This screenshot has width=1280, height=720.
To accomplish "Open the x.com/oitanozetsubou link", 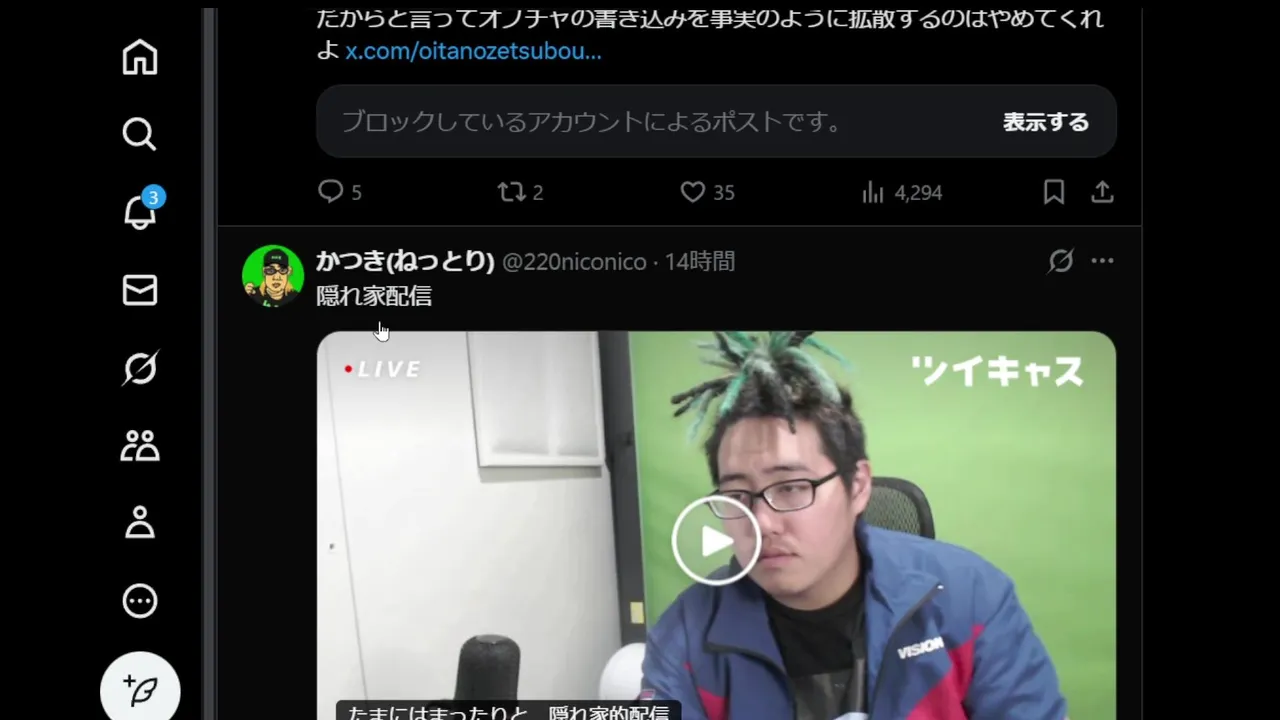I will (x=473, y=51).
